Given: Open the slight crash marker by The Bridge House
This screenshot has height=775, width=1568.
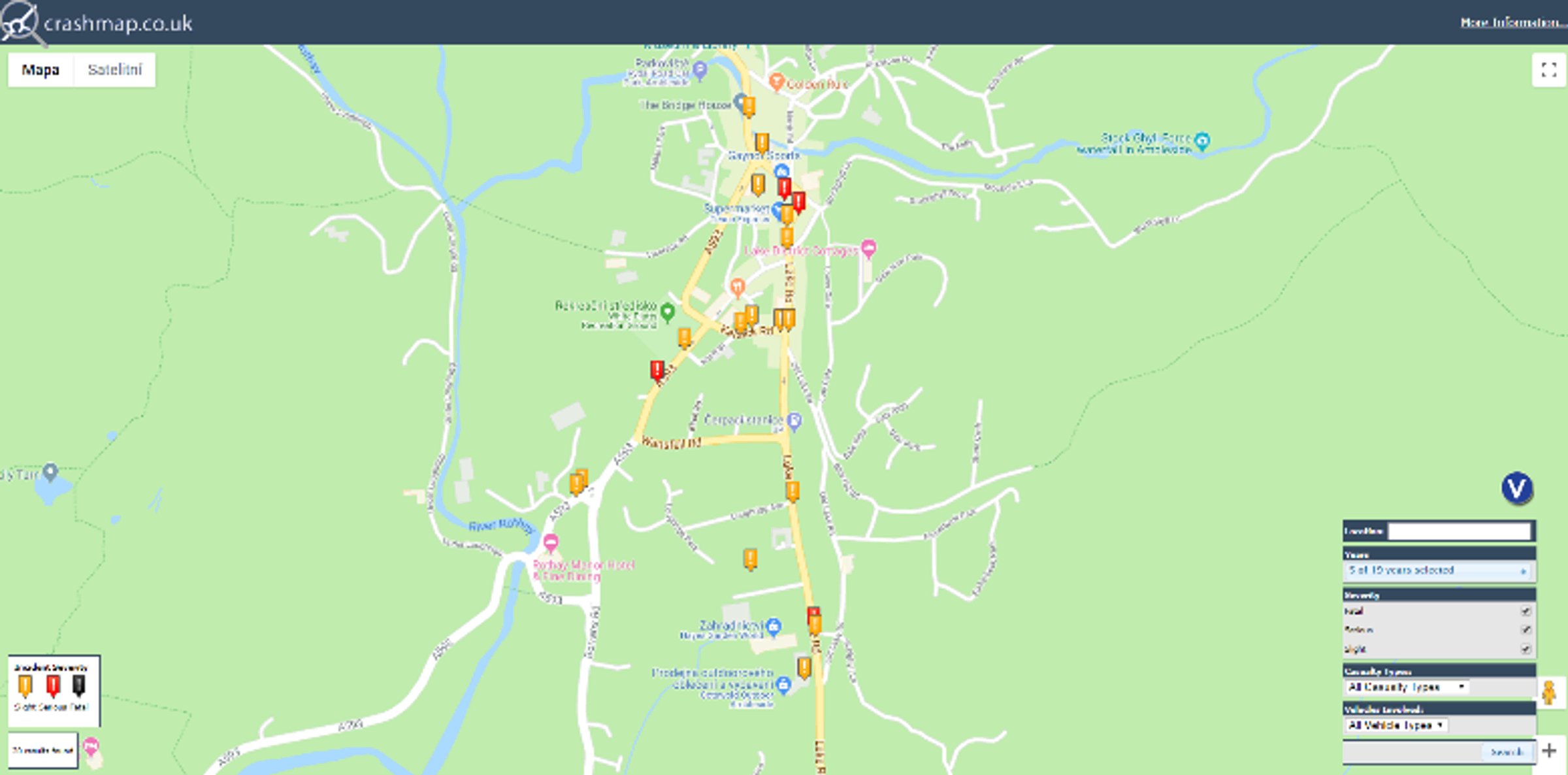Looking at the screenshot, I should [749, 107].
